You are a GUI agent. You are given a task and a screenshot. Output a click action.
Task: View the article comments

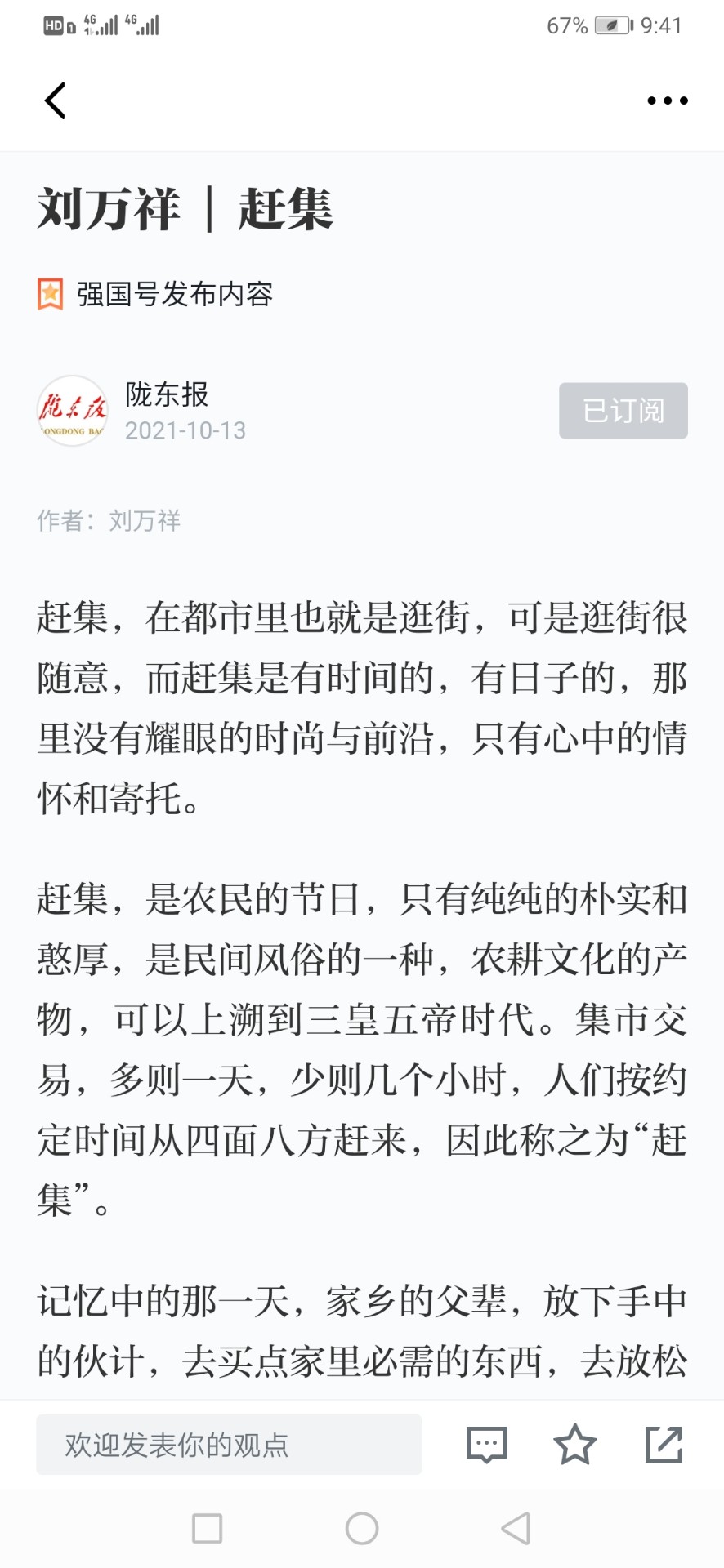[x=486, y=1445]
